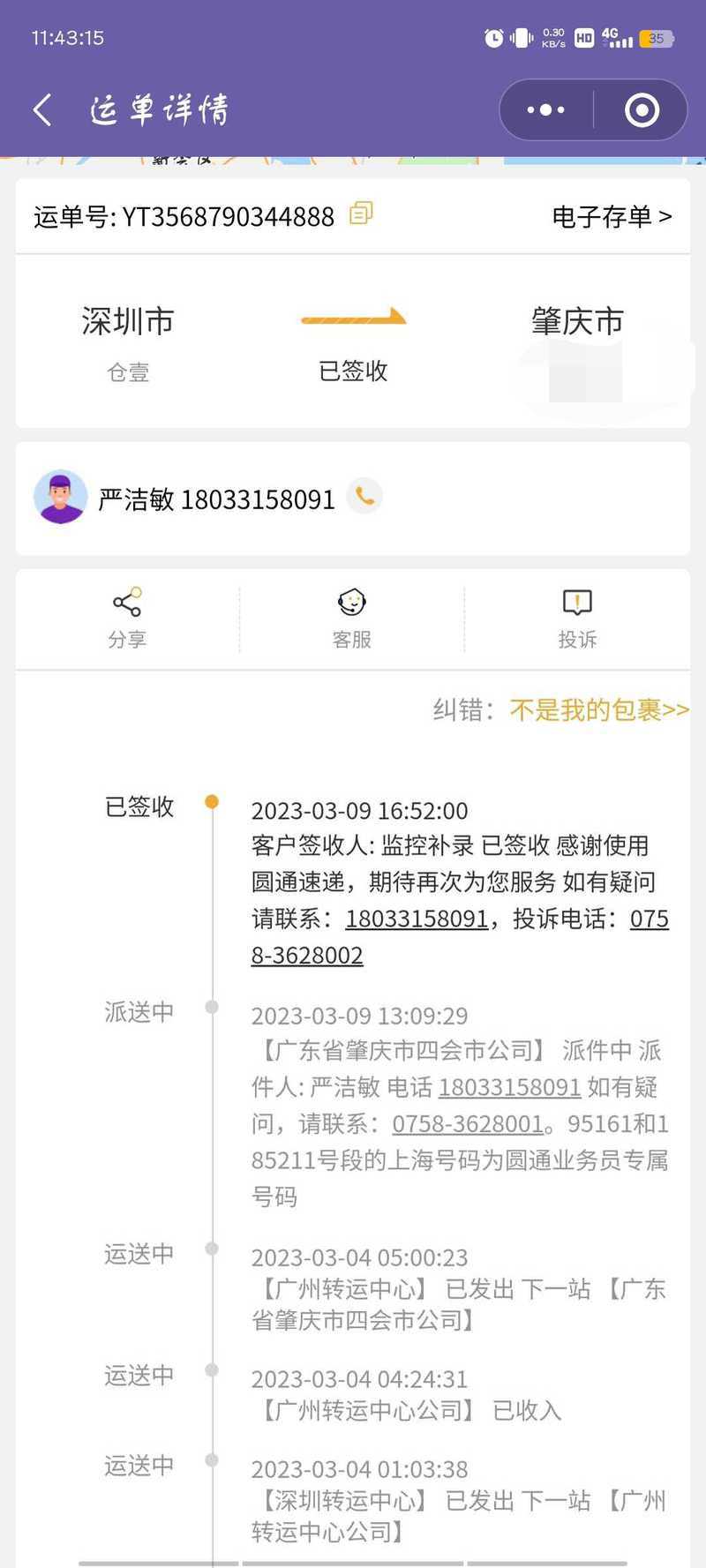File a complaint via 投诉

pos(577,619)
